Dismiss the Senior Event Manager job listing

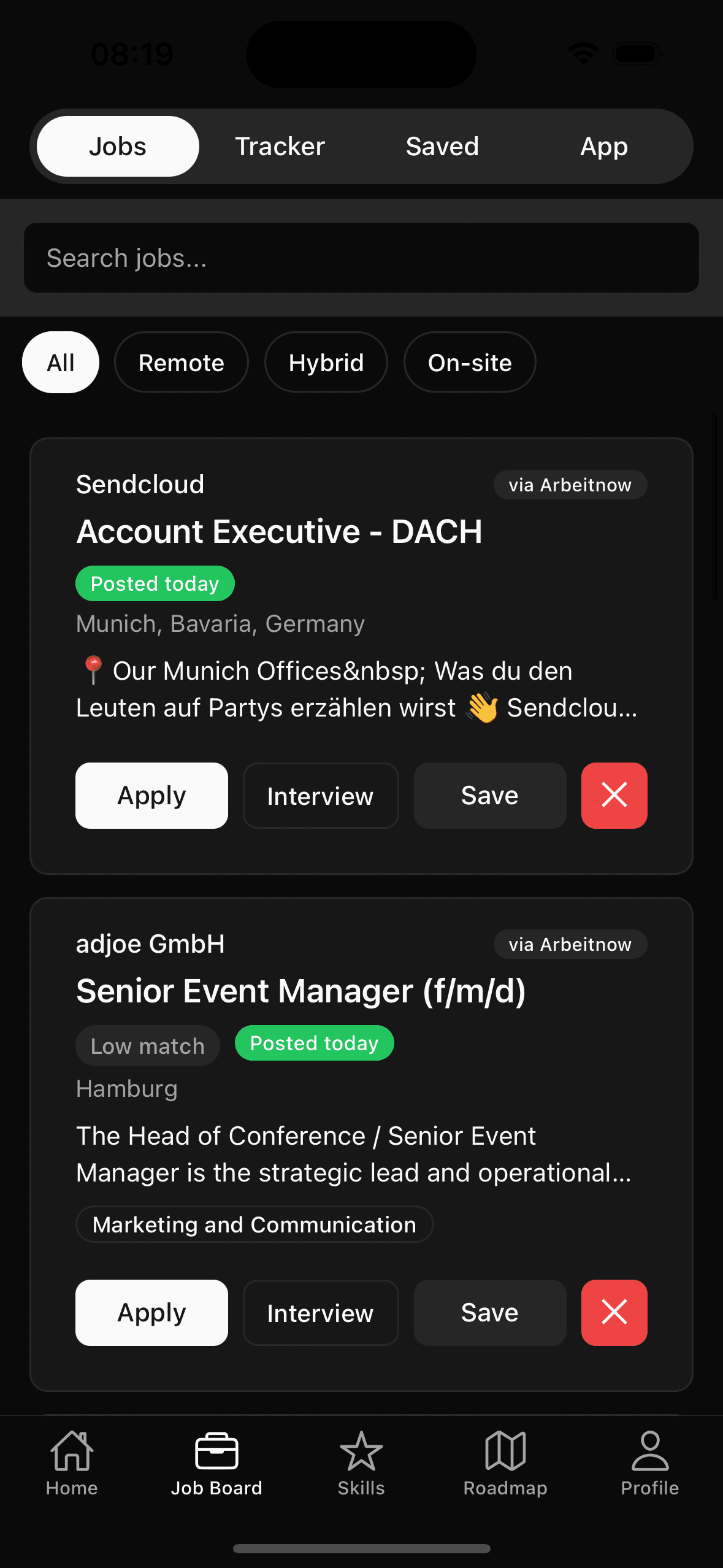click(614, 1313)
